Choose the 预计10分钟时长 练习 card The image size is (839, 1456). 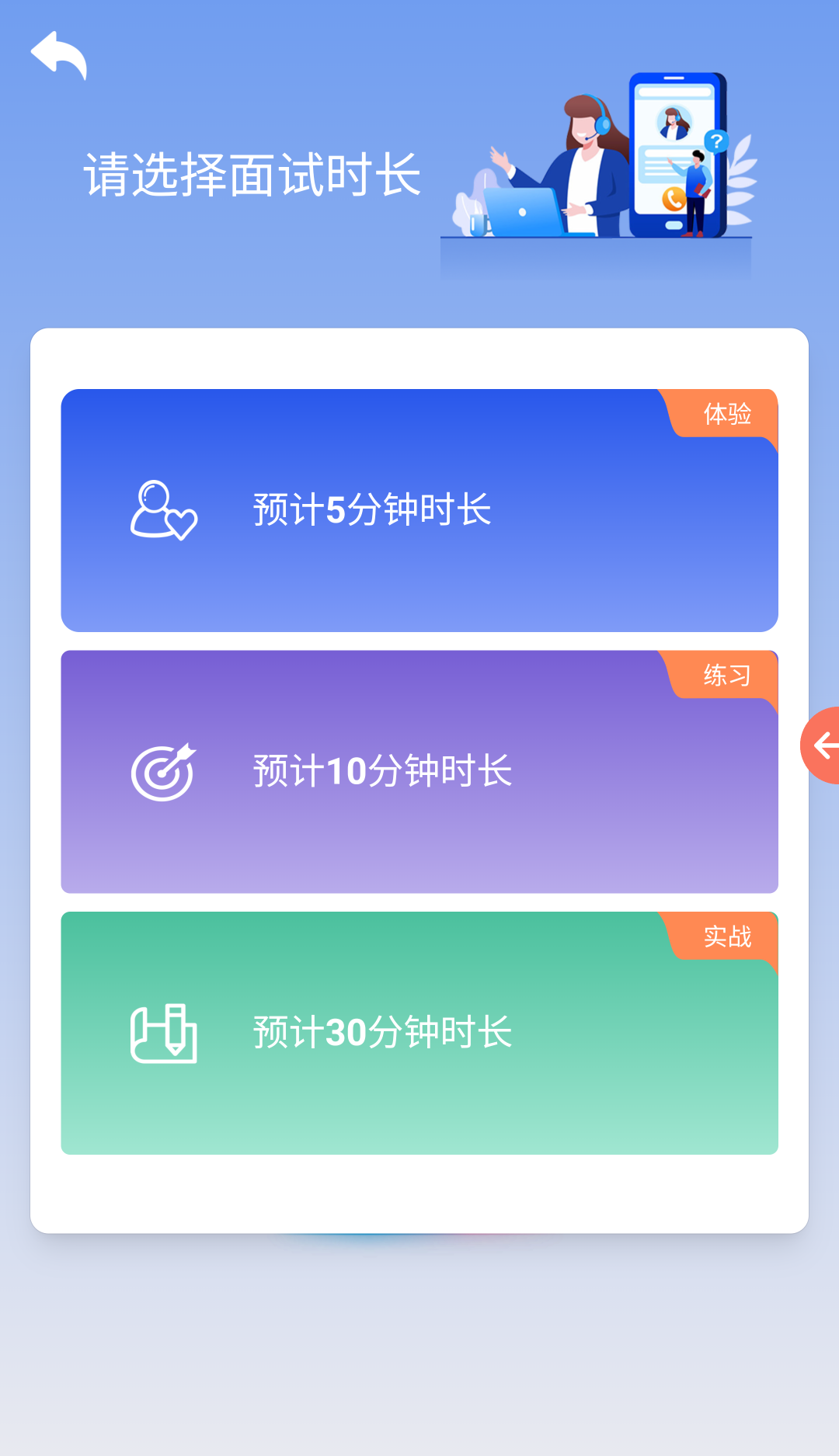coord(419,771)
